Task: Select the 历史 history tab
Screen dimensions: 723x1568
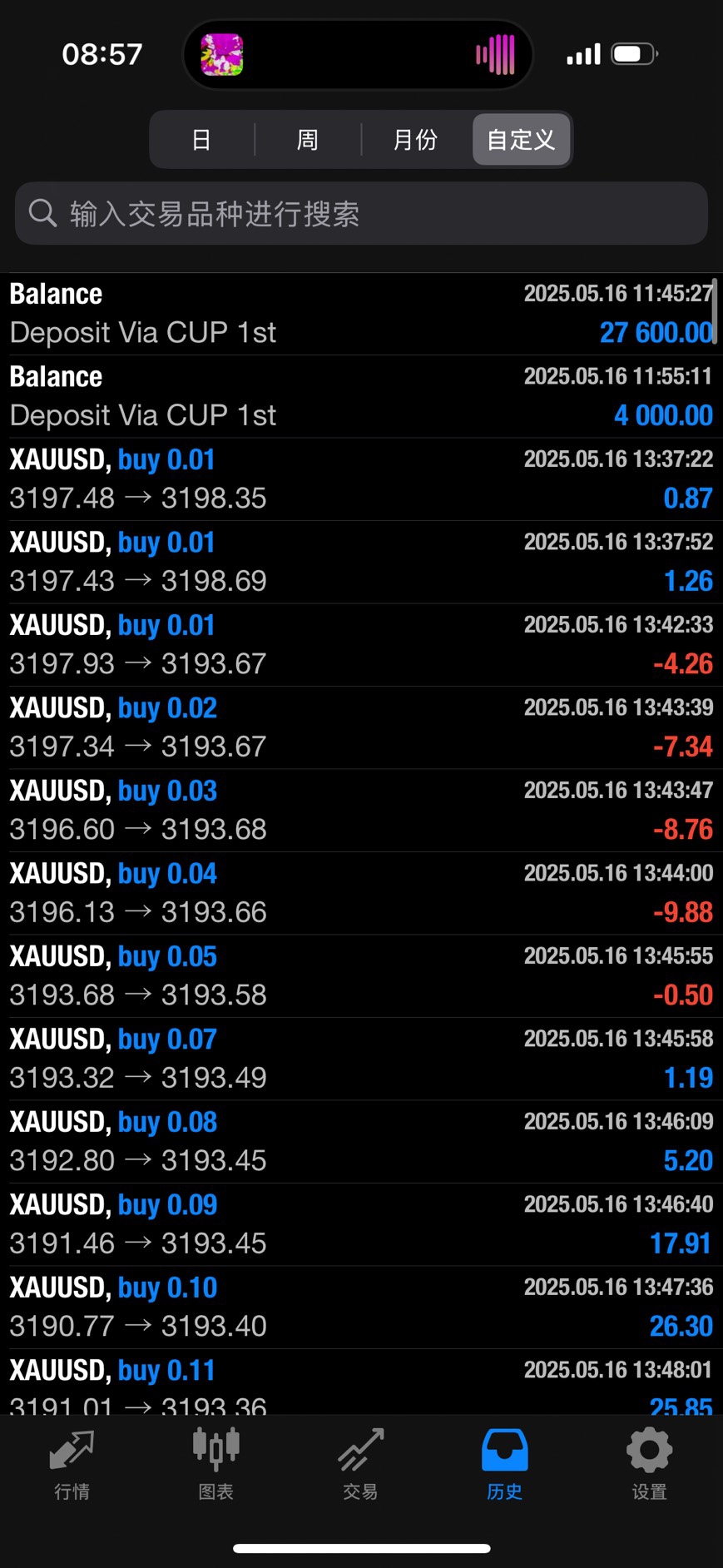Action: coord(504,1465)
